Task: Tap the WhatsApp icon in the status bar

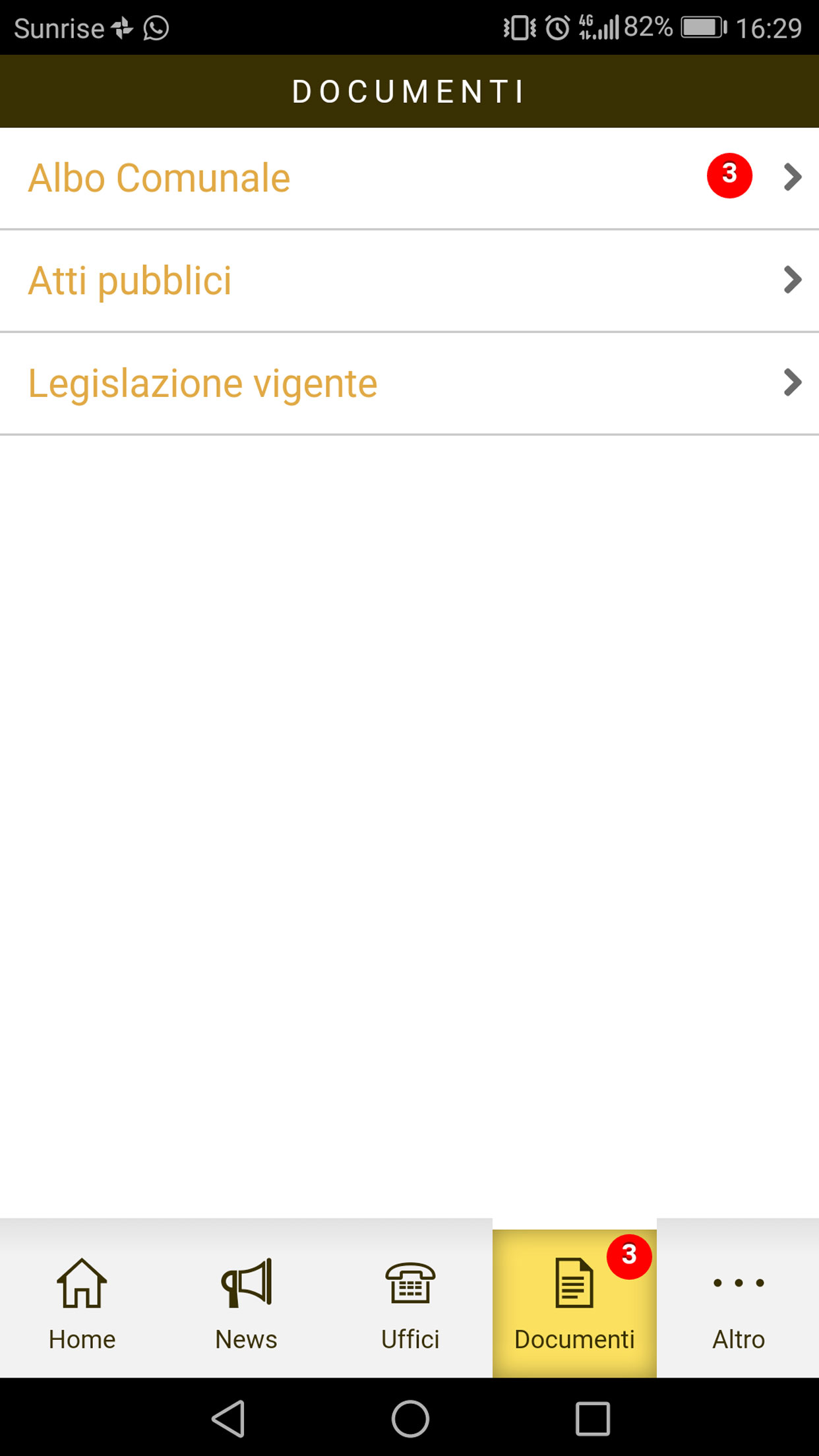Action: coord(156,28)
